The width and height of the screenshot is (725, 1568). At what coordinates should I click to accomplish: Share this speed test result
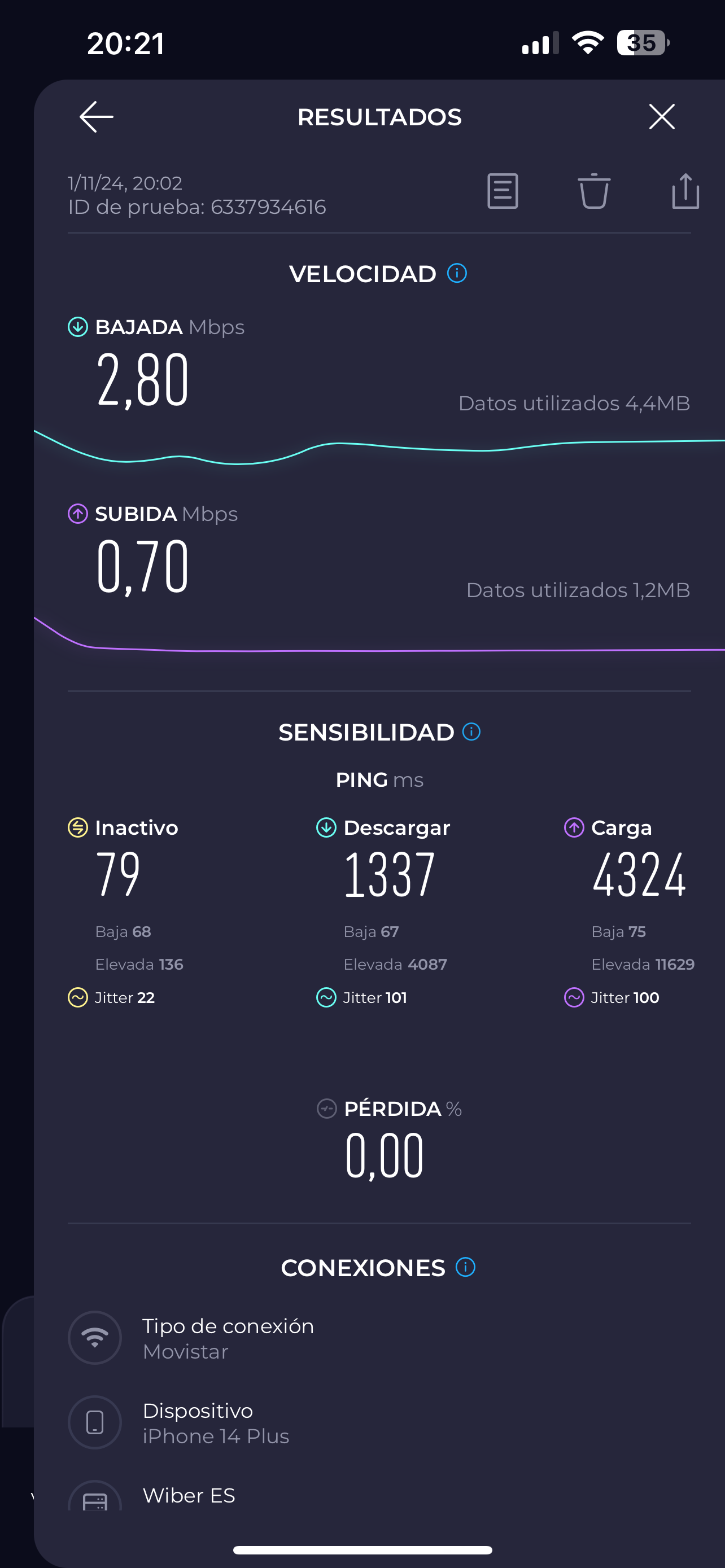(685, 192)
